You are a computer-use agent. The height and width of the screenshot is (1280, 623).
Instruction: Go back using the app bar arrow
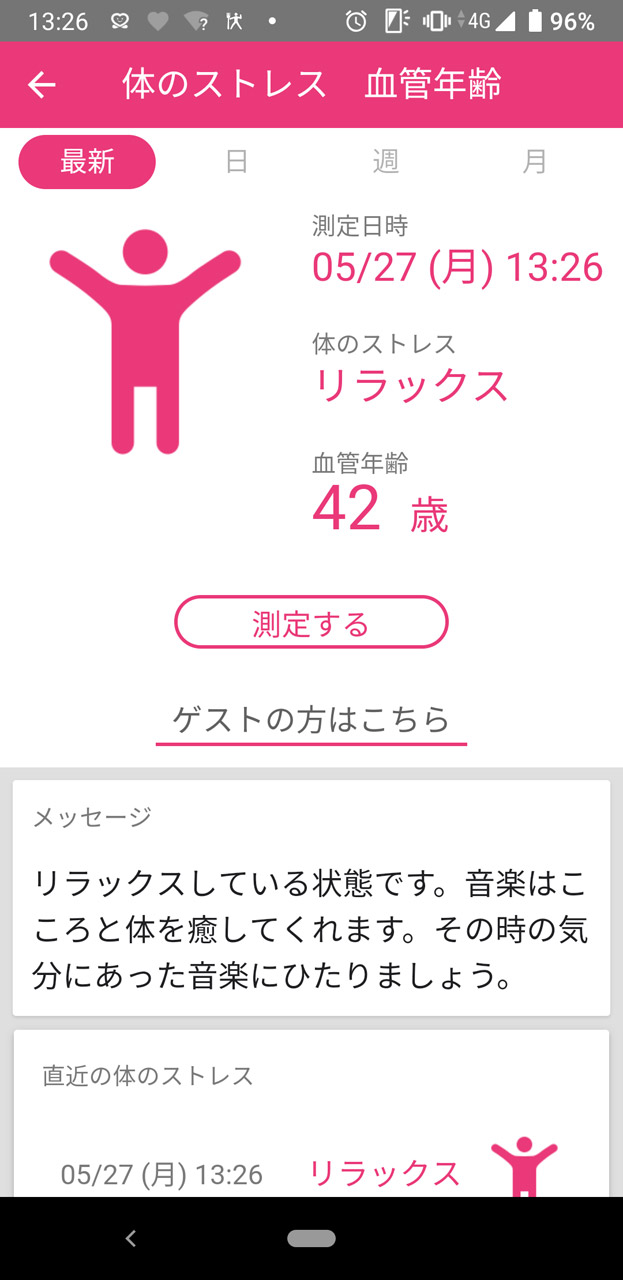(x=41, y=85)
